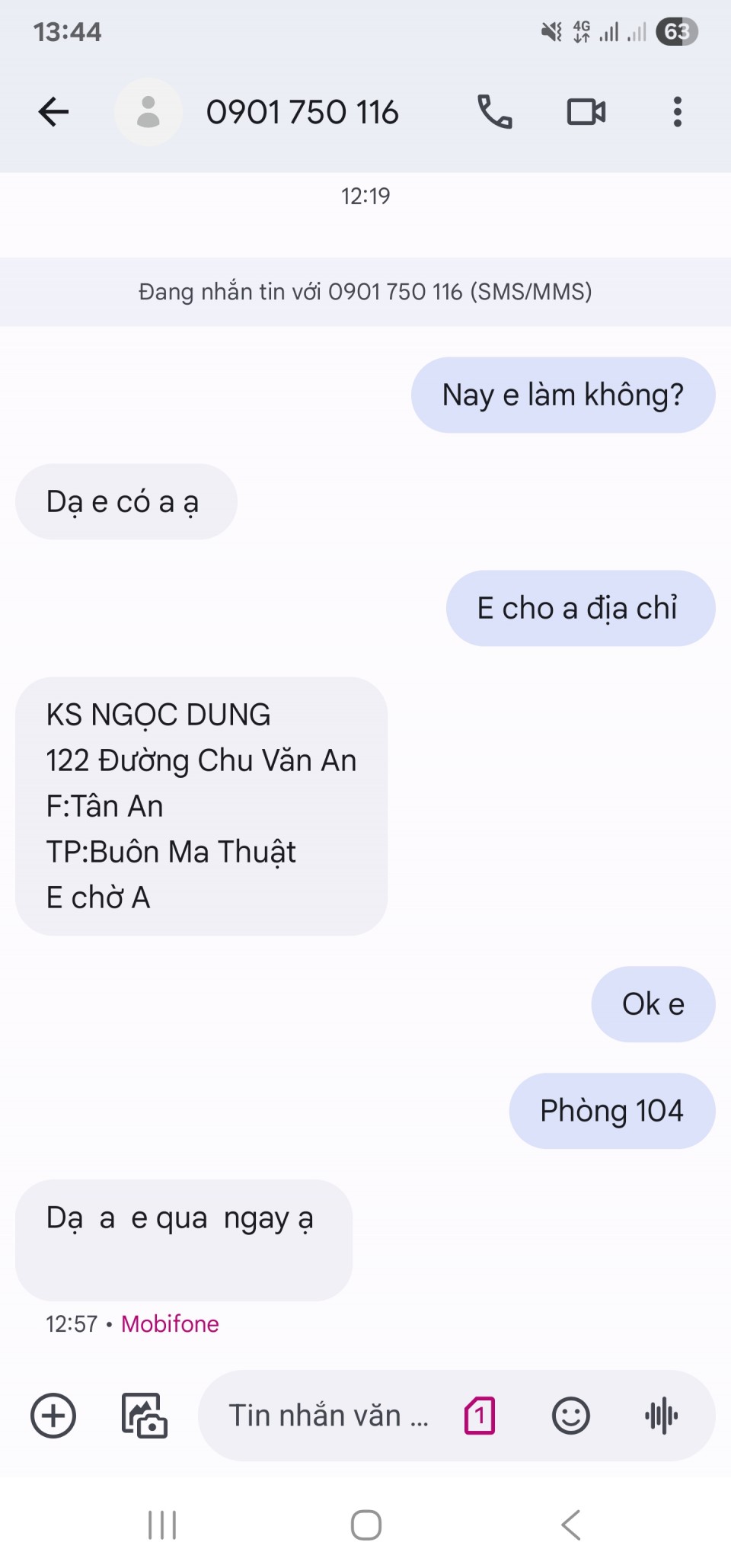
Task: Switch the SIM card selector
Action: pos(480,1416)
